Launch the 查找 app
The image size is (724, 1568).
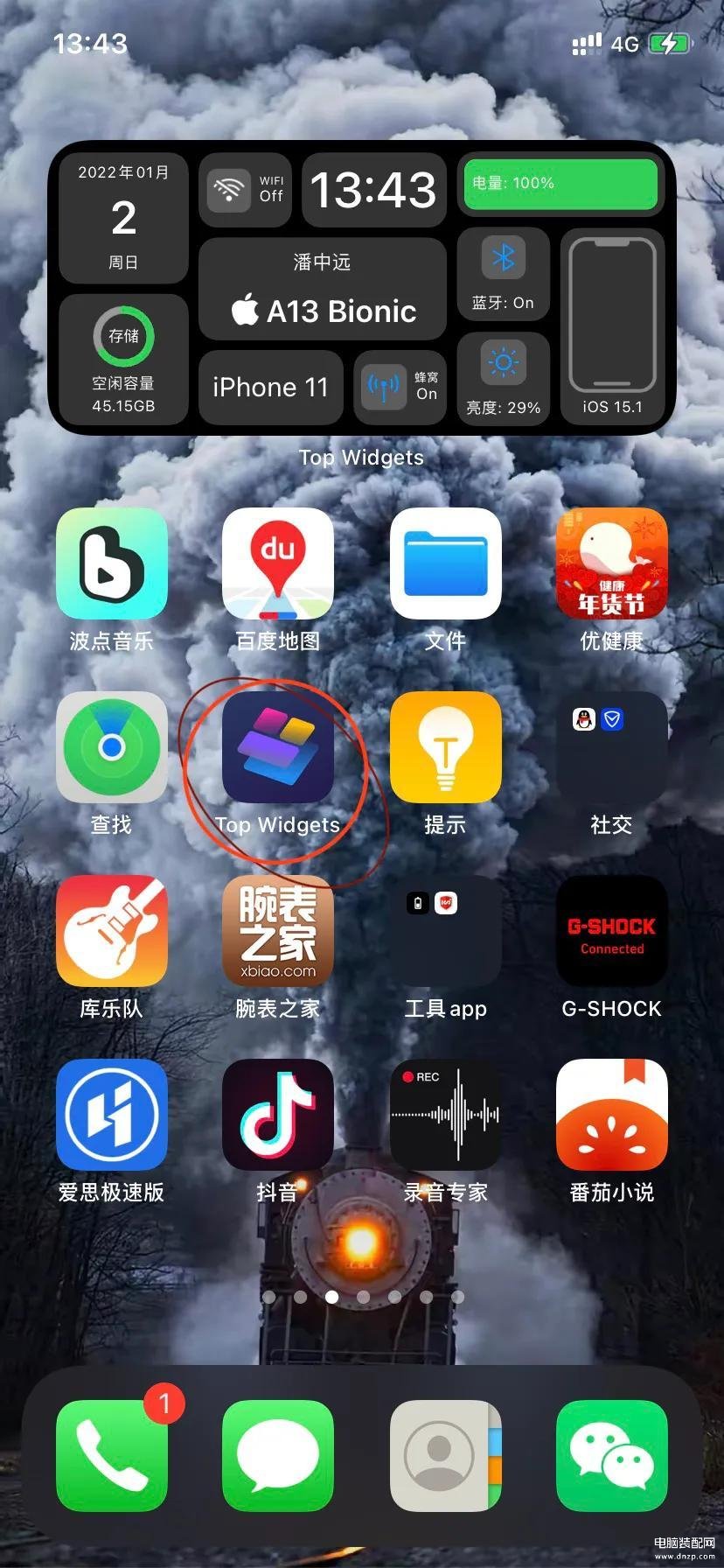[x=112, y=747]
